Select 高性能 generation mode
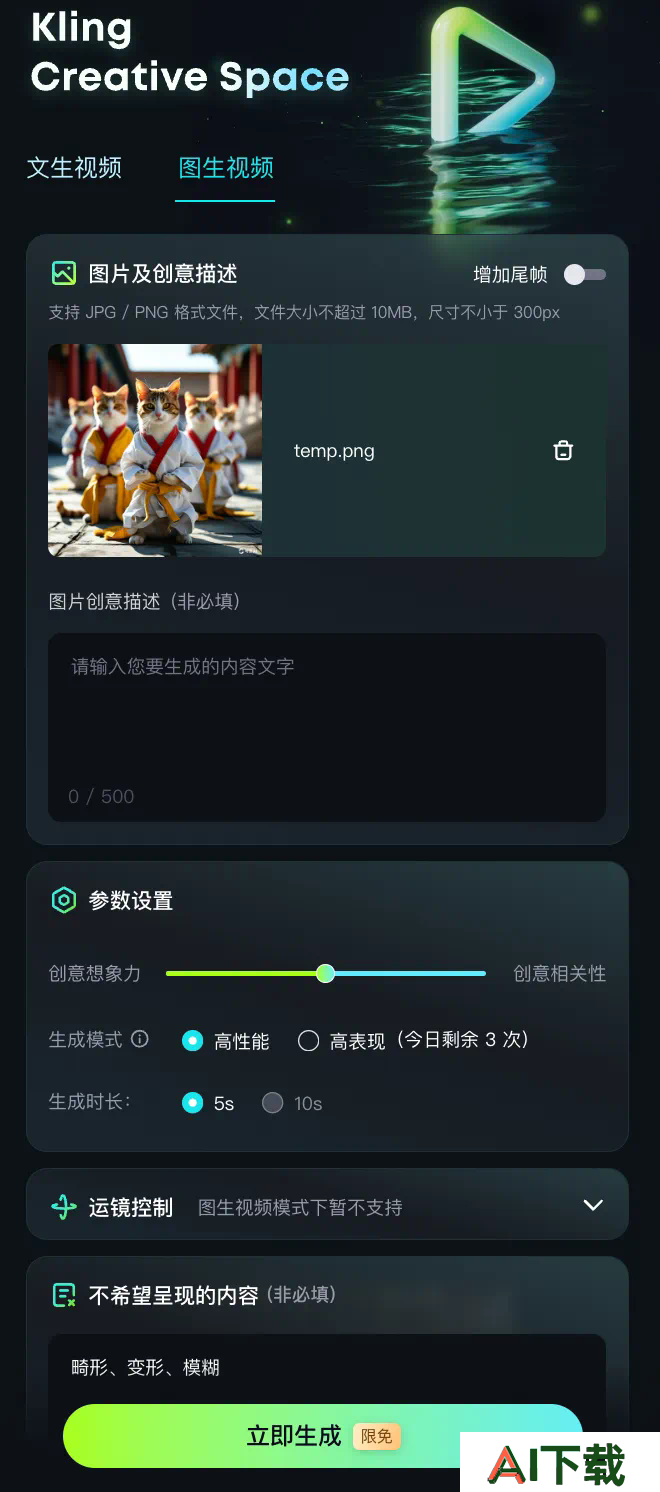This screenshot has height=1492, width=660. click(x=193, y=1041)
